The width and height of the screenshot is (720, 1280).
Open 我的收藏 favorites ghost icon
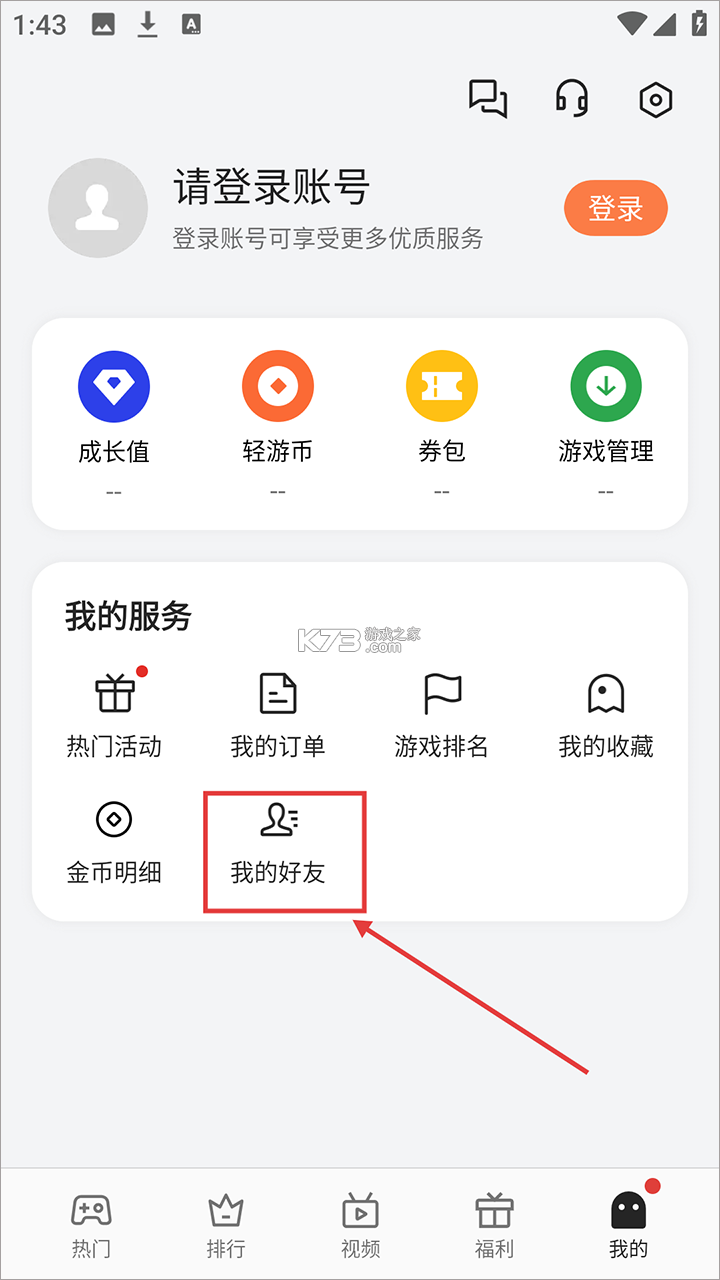pyautogui.click(x=606, y=693)
